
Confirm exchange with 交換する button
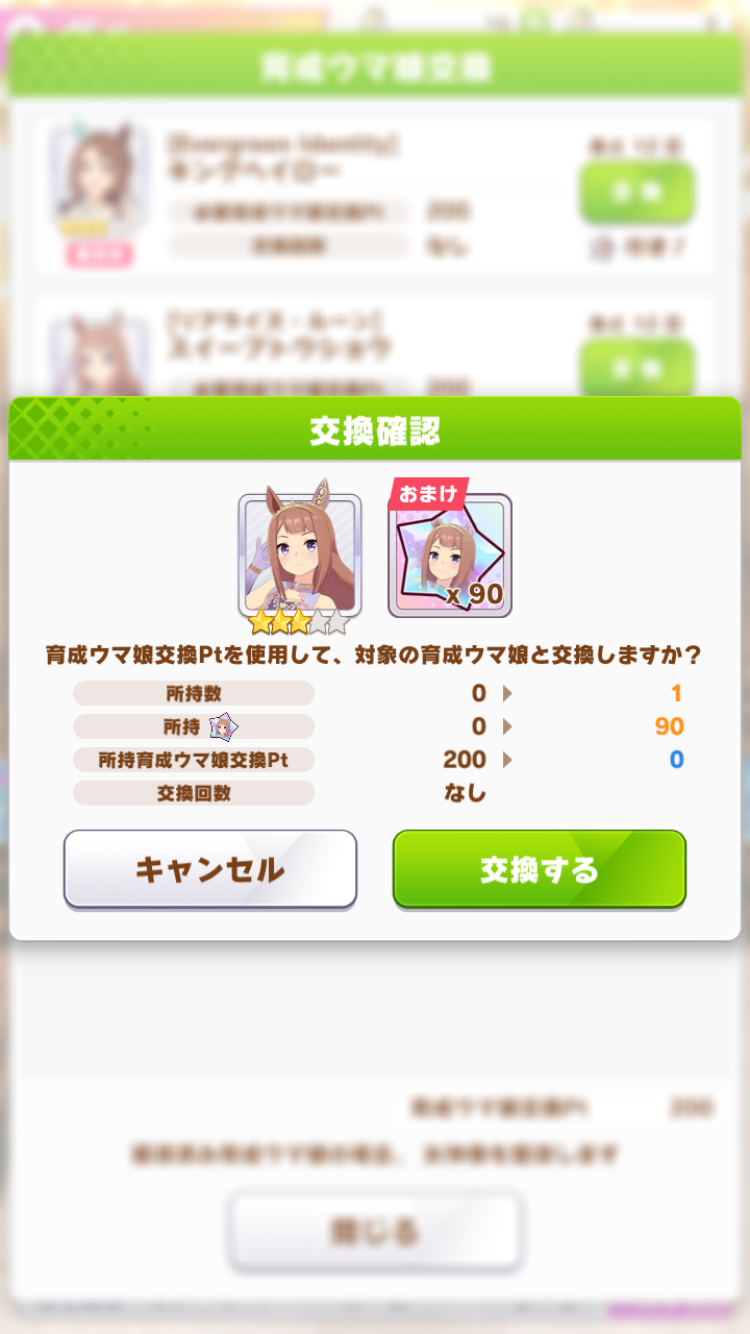(x=539, y=869)
